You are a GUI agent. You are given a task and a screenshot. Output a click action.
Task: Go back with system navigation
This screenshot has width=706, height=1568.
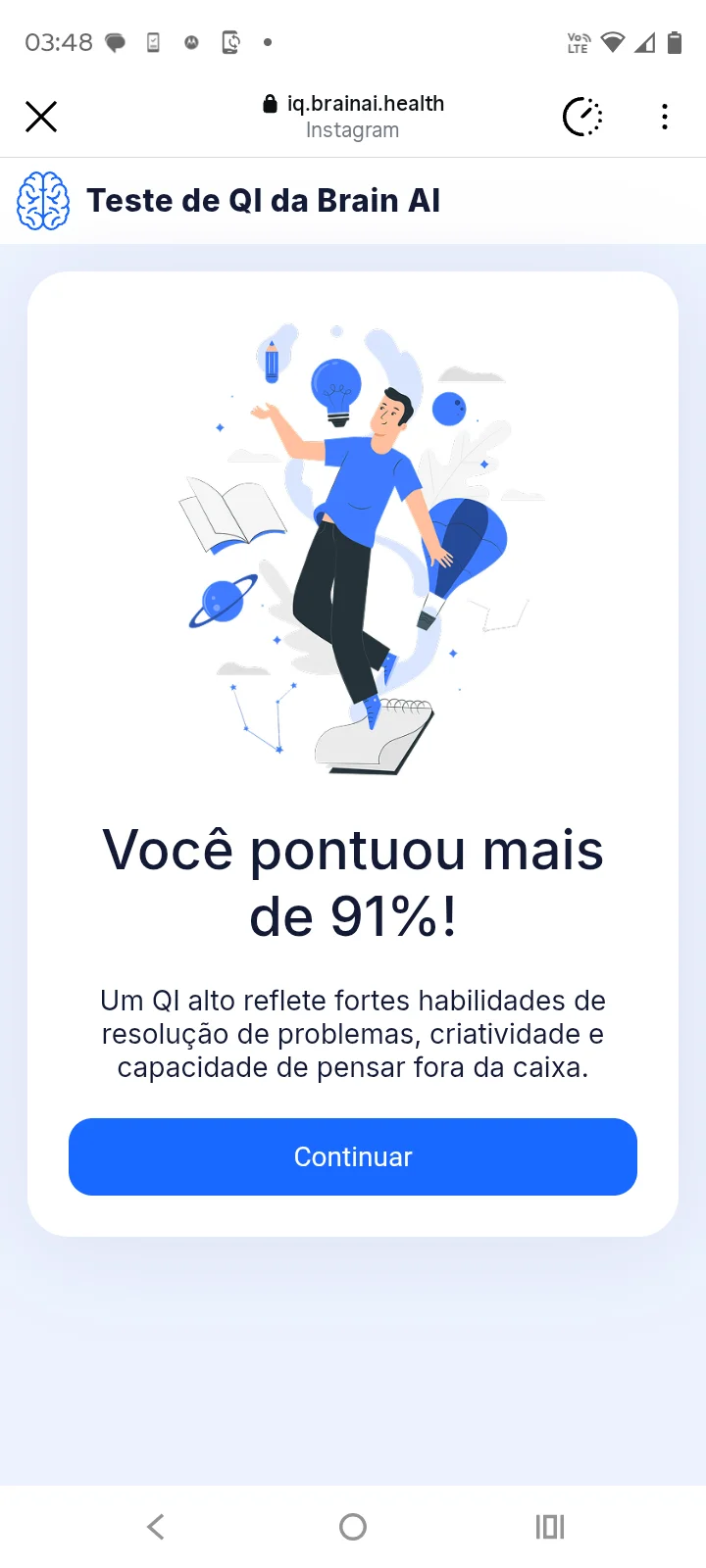[156, 1526]
